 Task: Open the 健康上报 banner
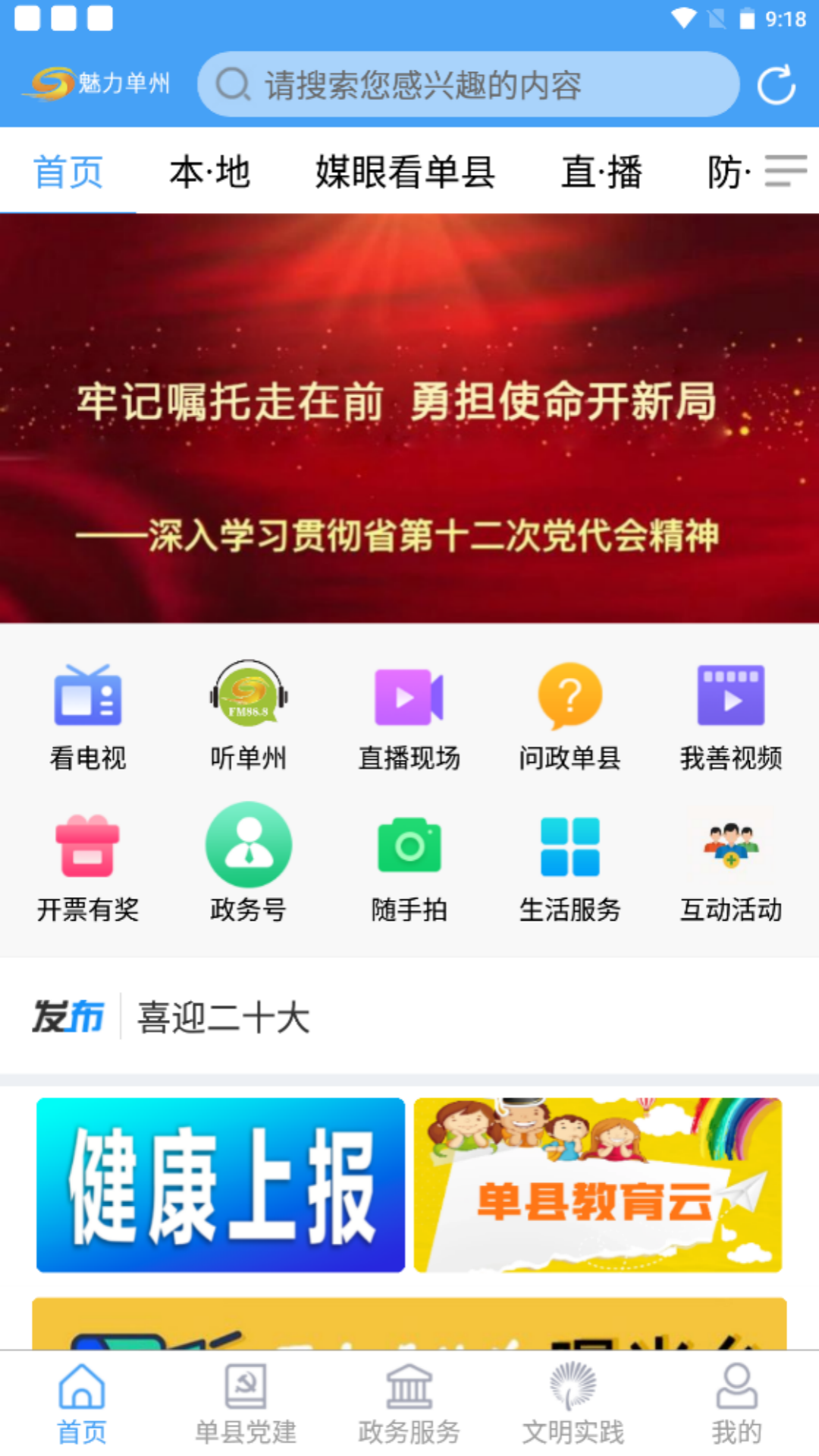click(220, 1185)
